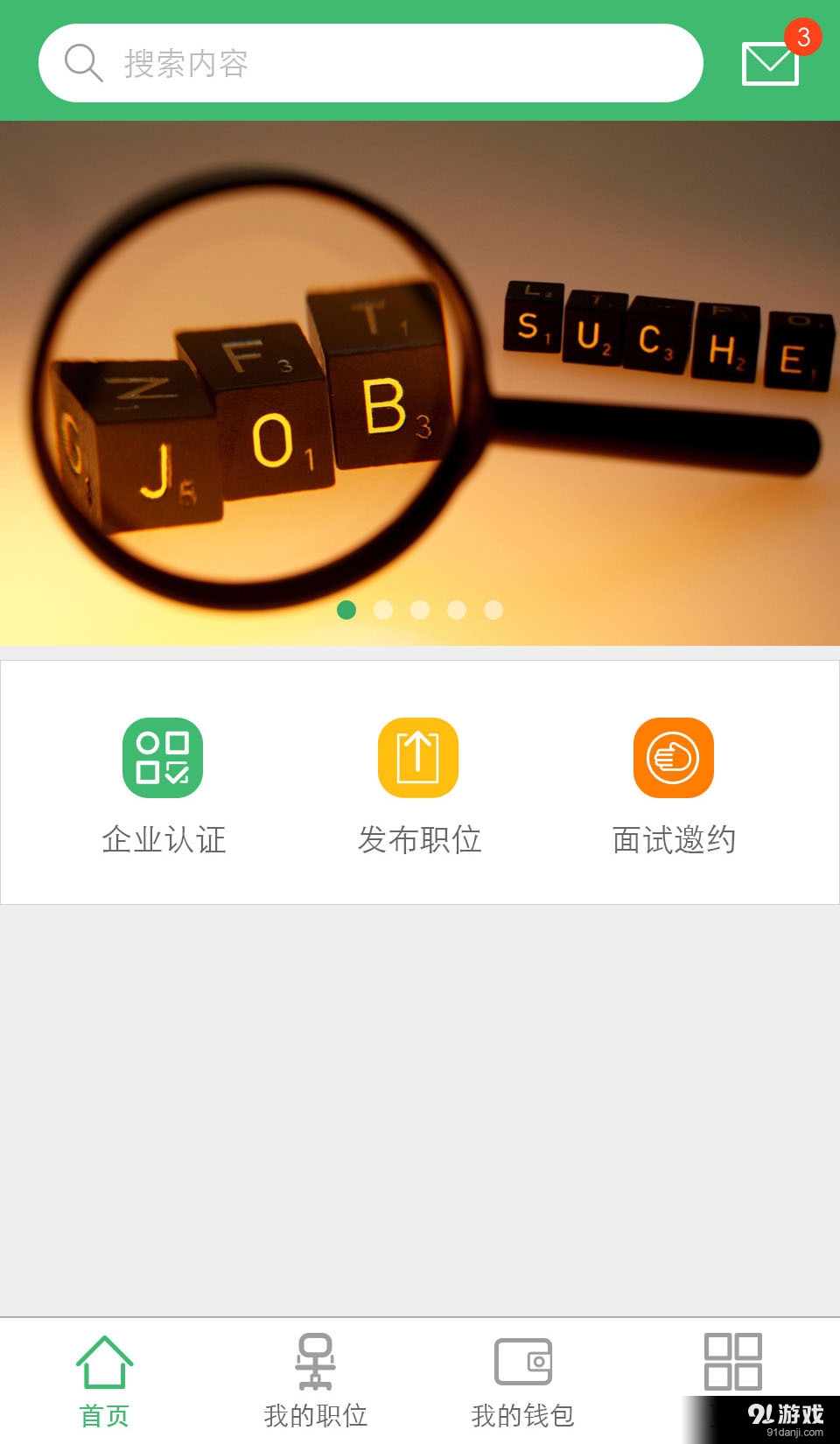Open the 面试邀约 interview invitation icon
This screenshot has height=1444, width=840.
pyautogui.click(x=674, y=756)
